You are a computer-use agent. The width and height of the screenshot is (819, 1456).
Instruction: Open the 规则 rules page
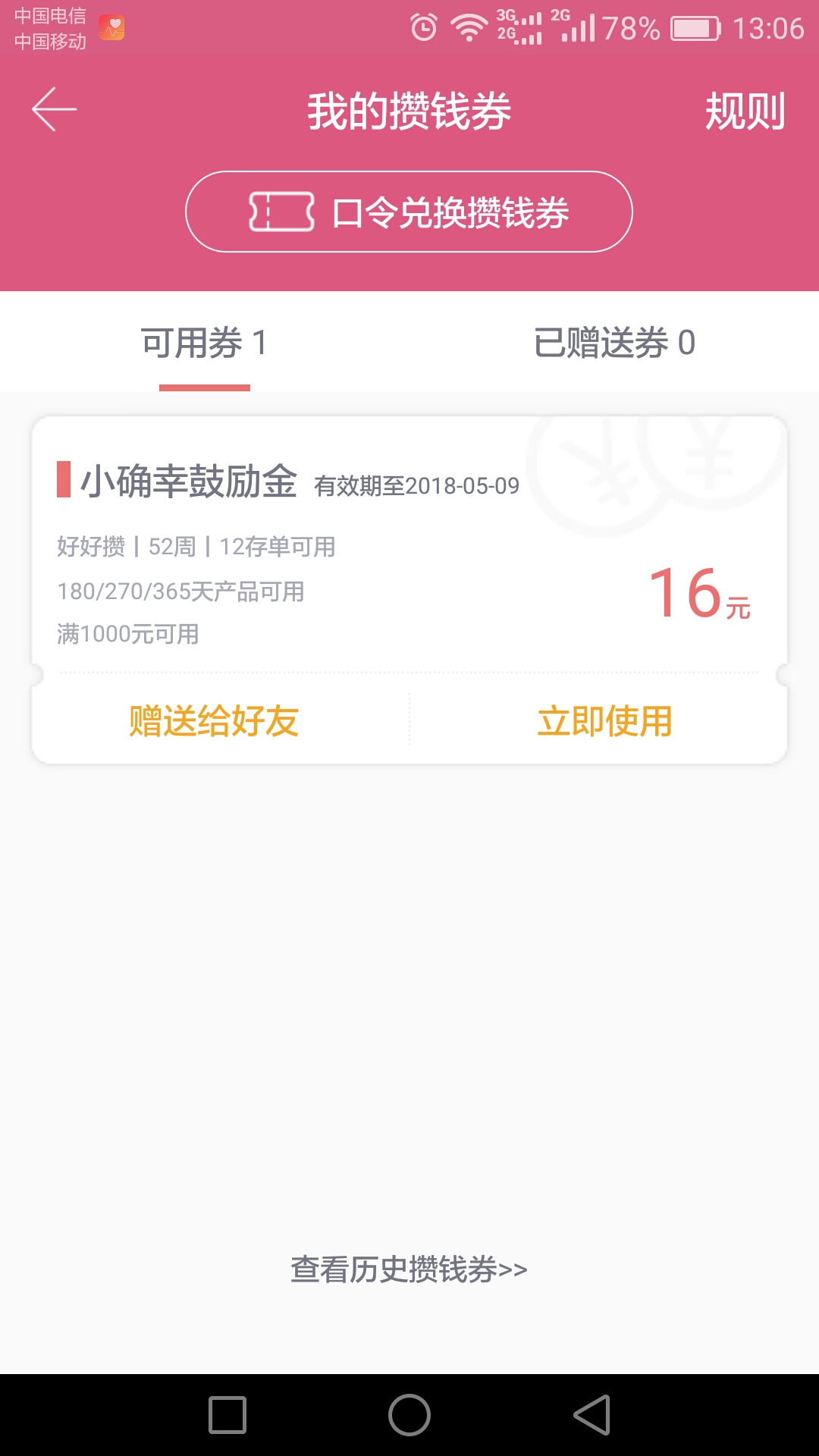(x=745, y=111)
